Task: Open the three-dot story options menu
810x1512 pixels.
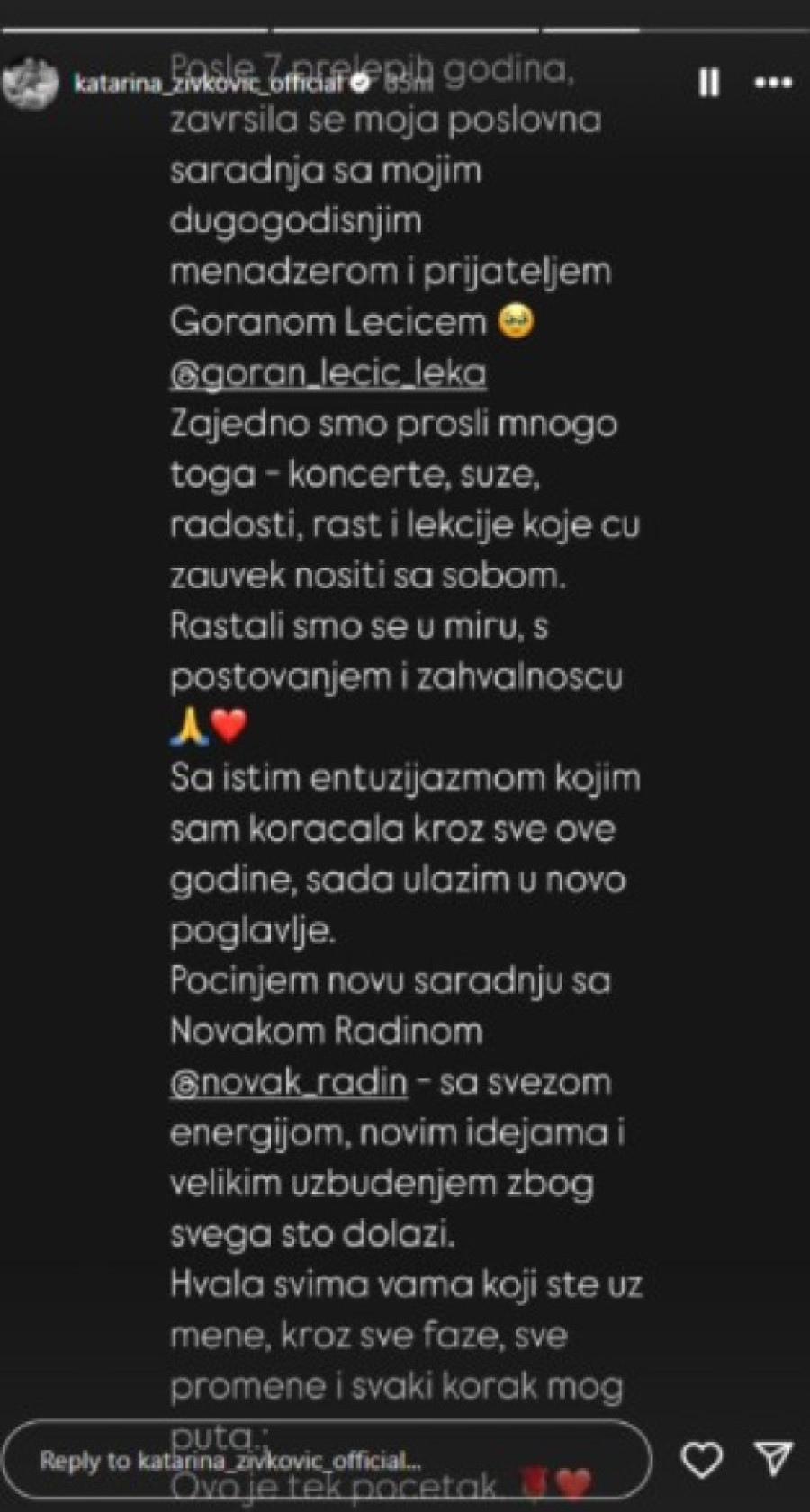Action: tap(773, 83)
